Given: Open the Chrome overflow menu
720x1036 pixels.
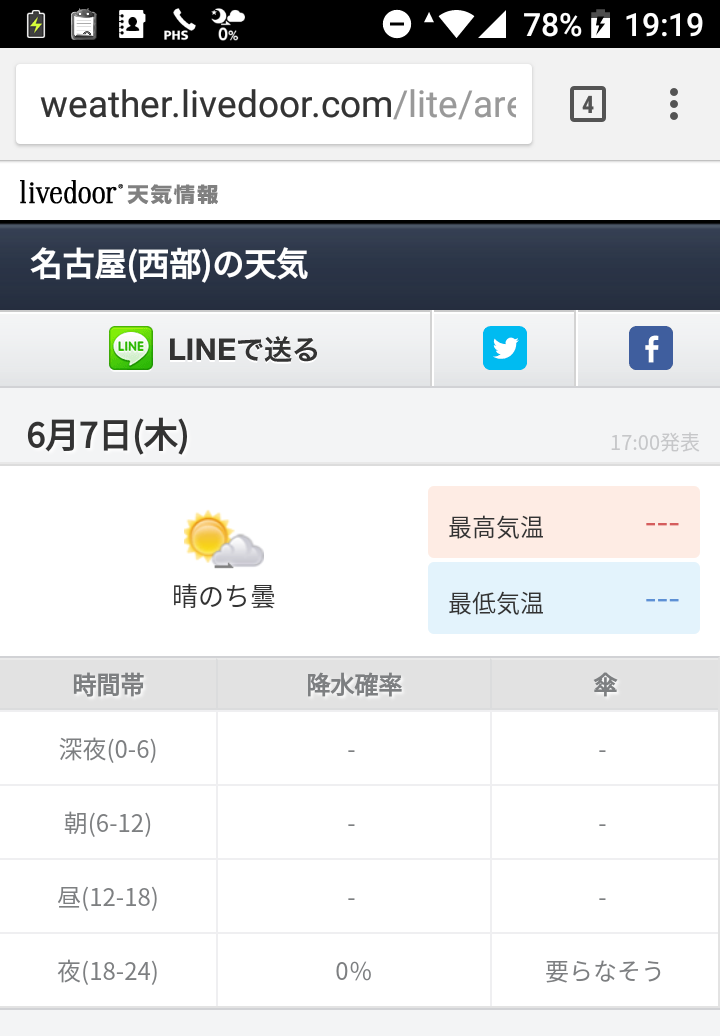Looking at the screenshot, I should click(674, 104).
